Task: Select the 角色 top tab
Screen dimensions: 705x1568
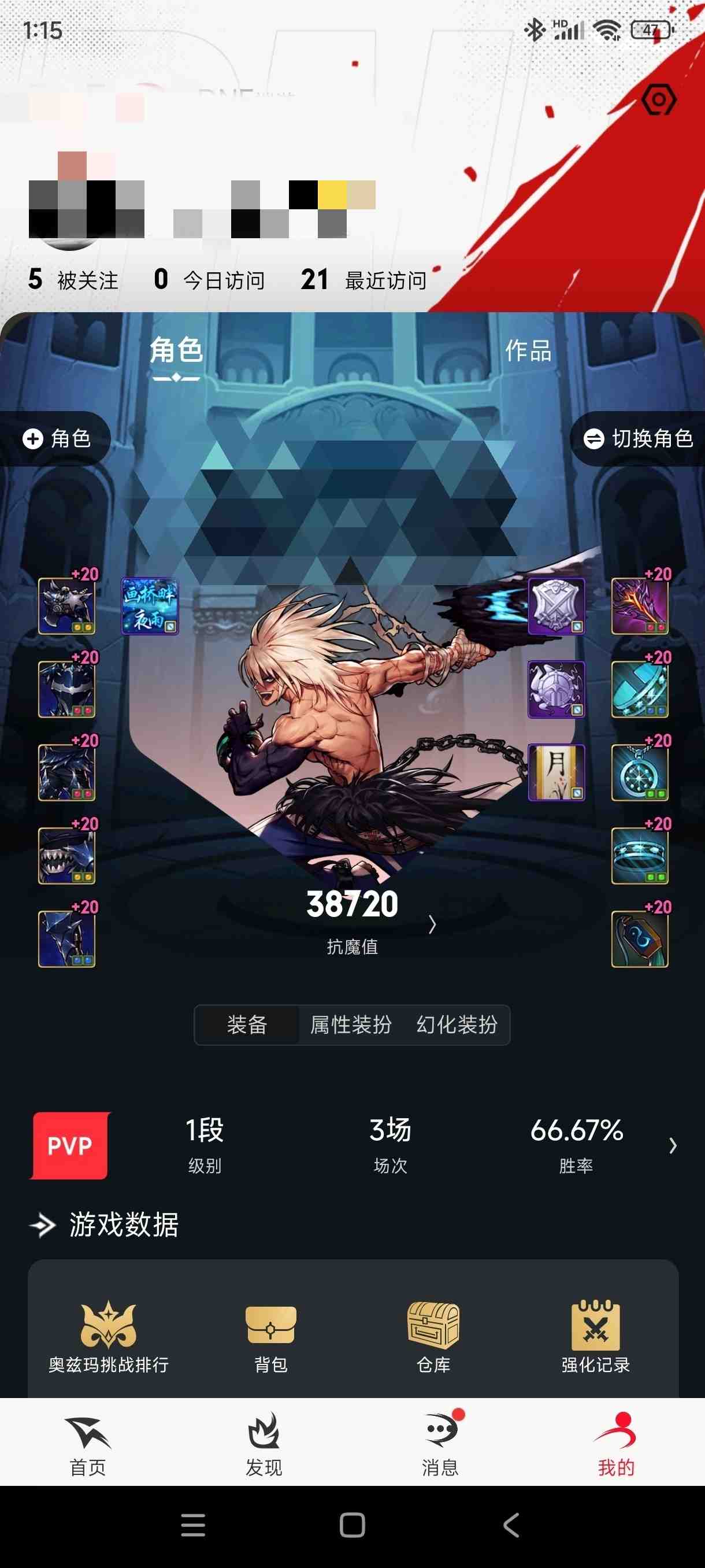Action: [176, 350]
